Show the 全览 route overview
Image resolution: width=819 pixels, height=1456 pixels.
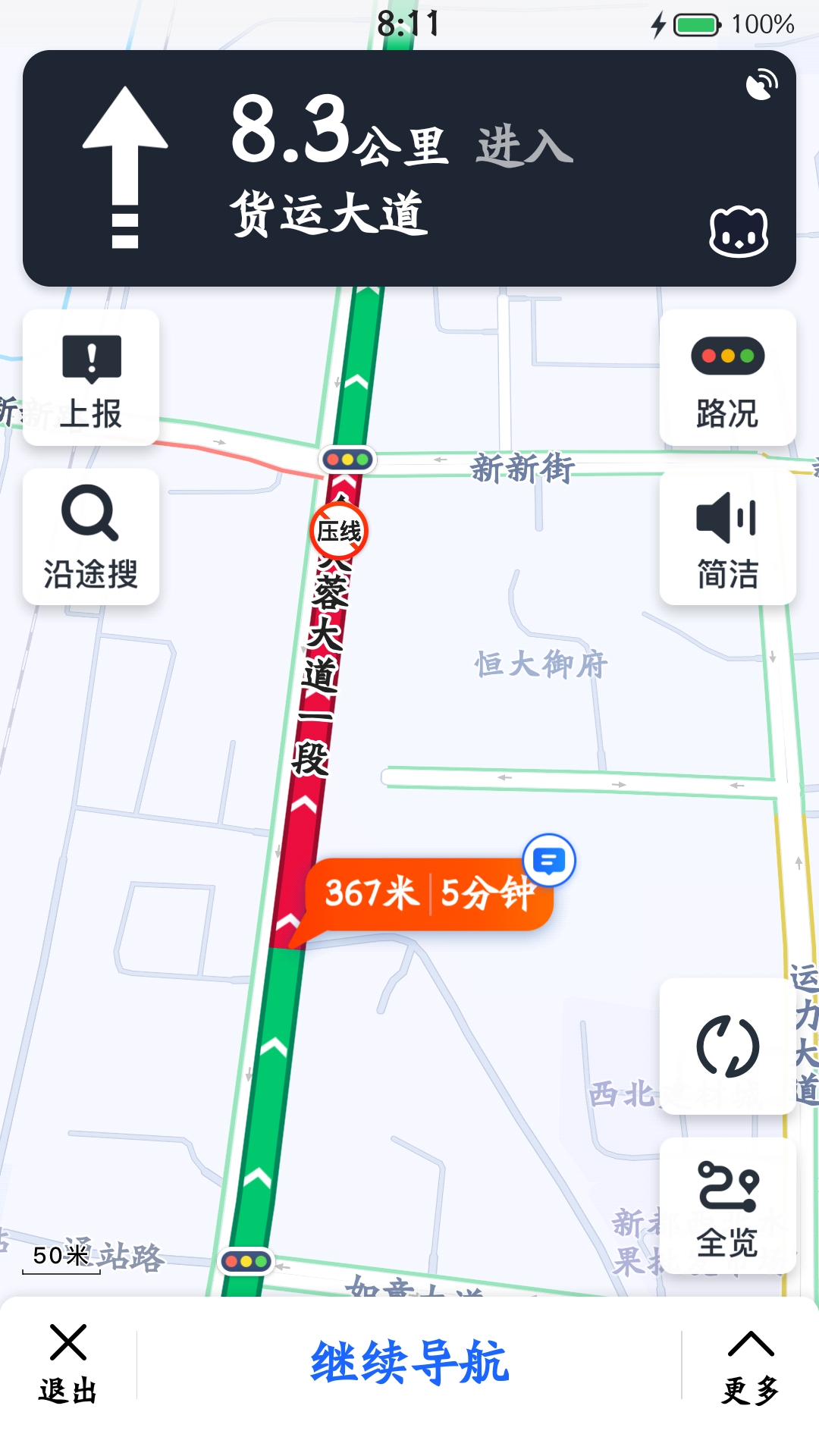tap(727, 1206)
